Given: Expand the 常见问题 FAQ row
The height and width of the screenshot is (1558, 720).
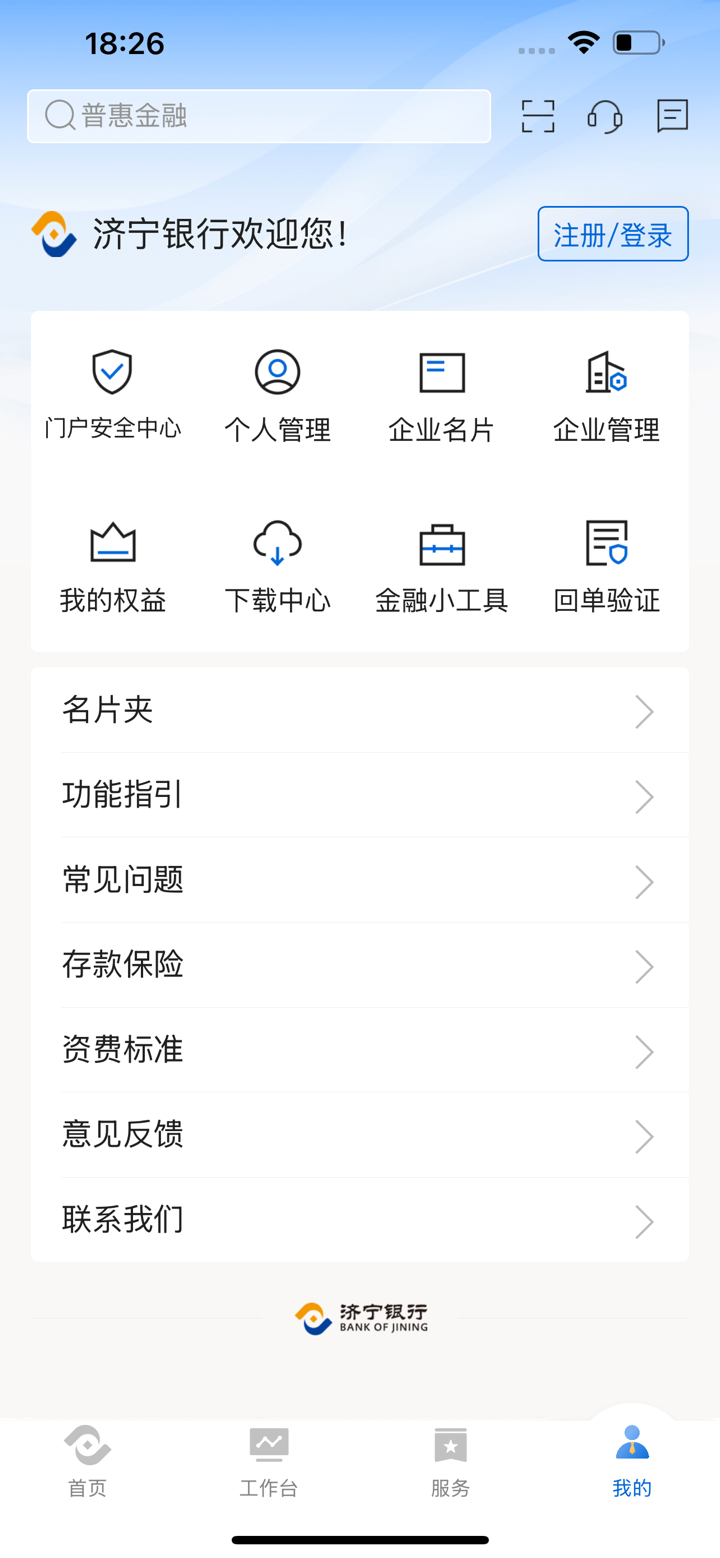Looking at the screenshot, I should (360, 880).
